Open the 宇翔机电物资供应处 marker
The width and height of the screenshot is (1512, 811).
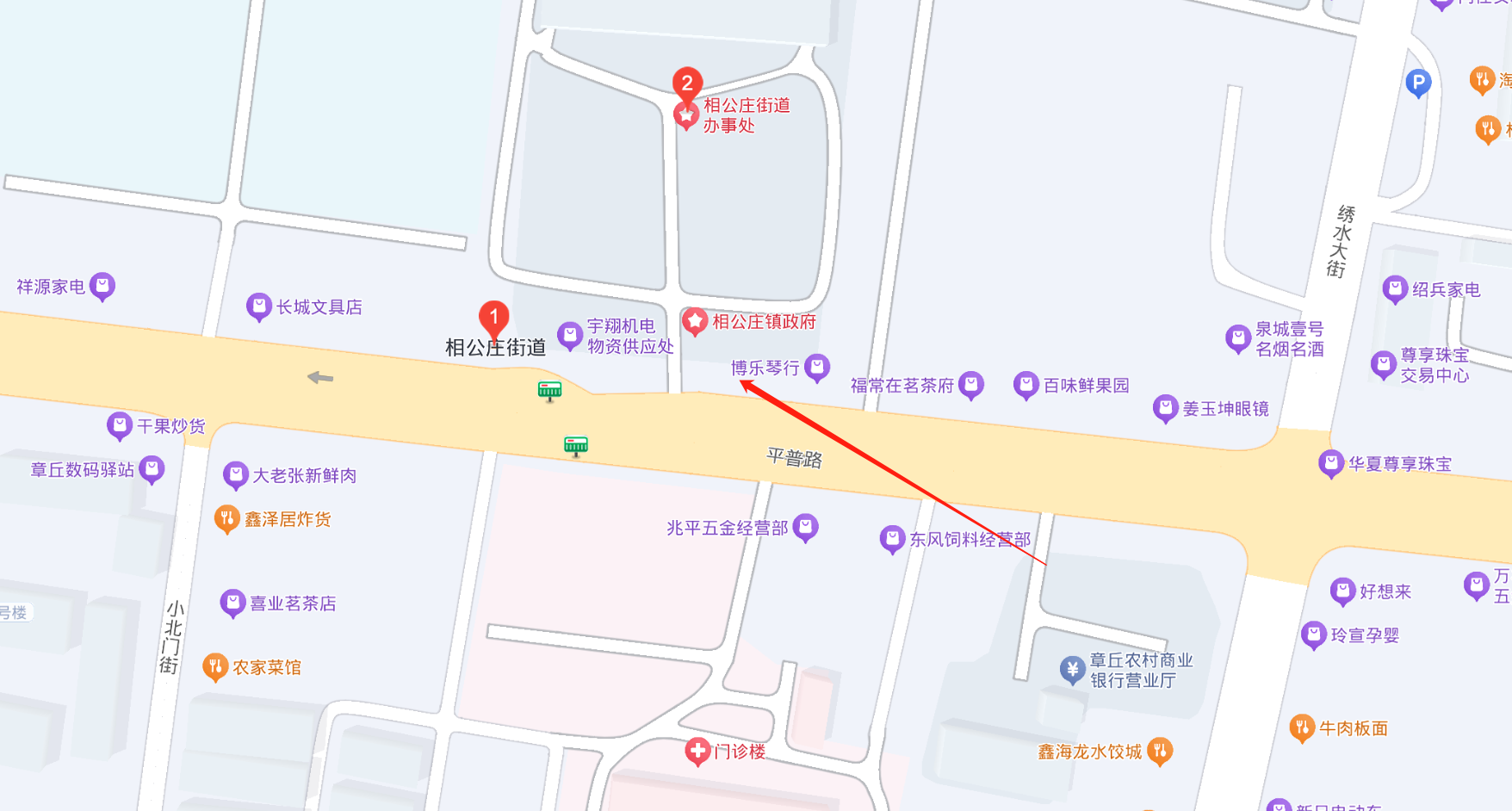[x=570, y=336]
